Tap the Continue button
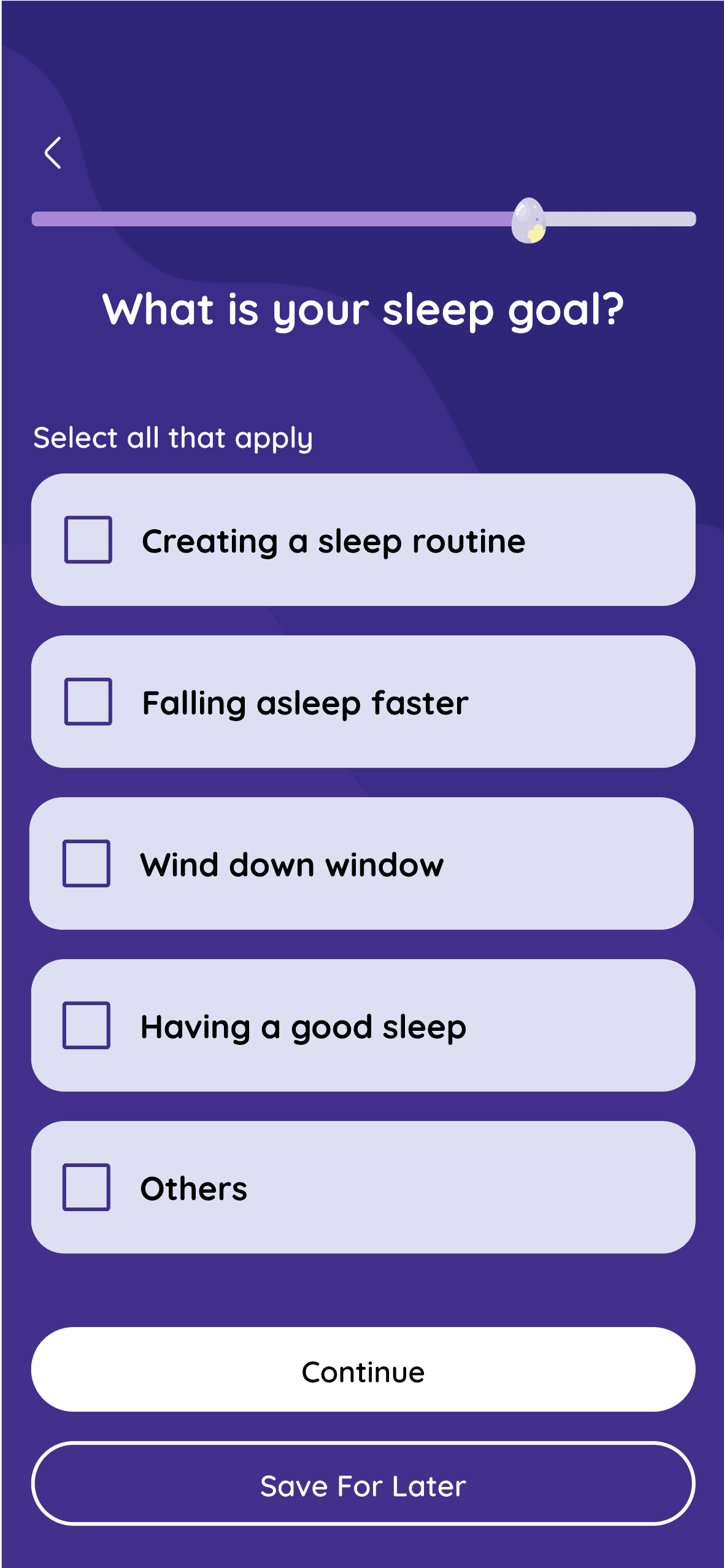The image size is (724, 1568). pos(363,1369)
